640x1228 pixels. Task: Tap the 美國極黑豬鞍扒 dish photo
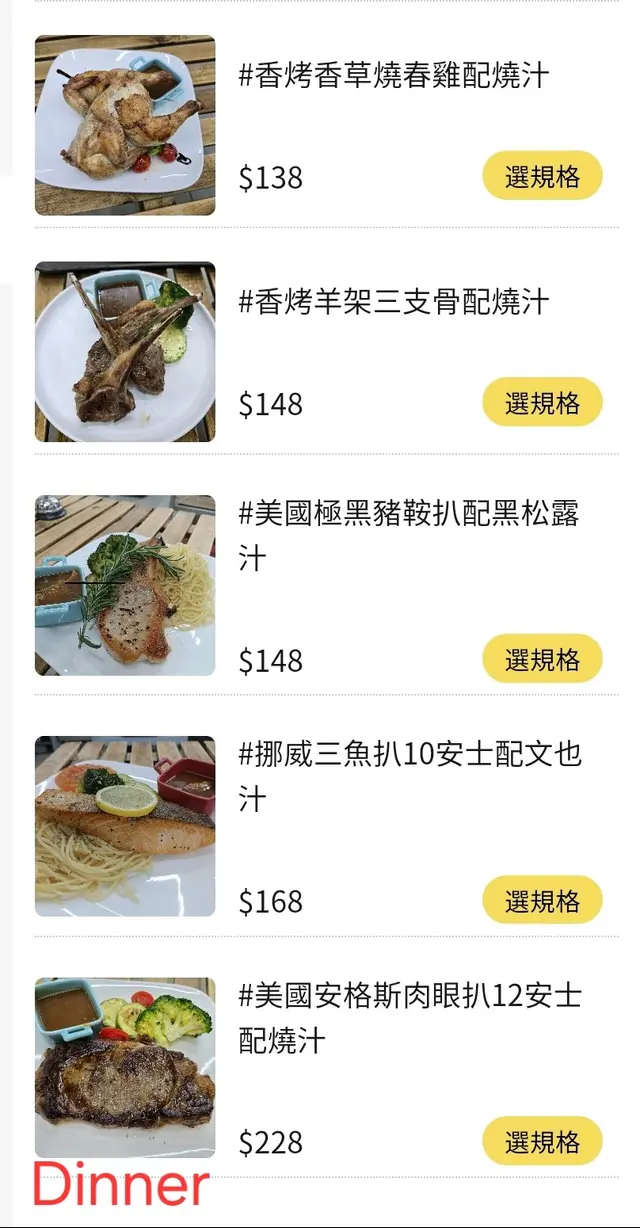coord(125,585)
